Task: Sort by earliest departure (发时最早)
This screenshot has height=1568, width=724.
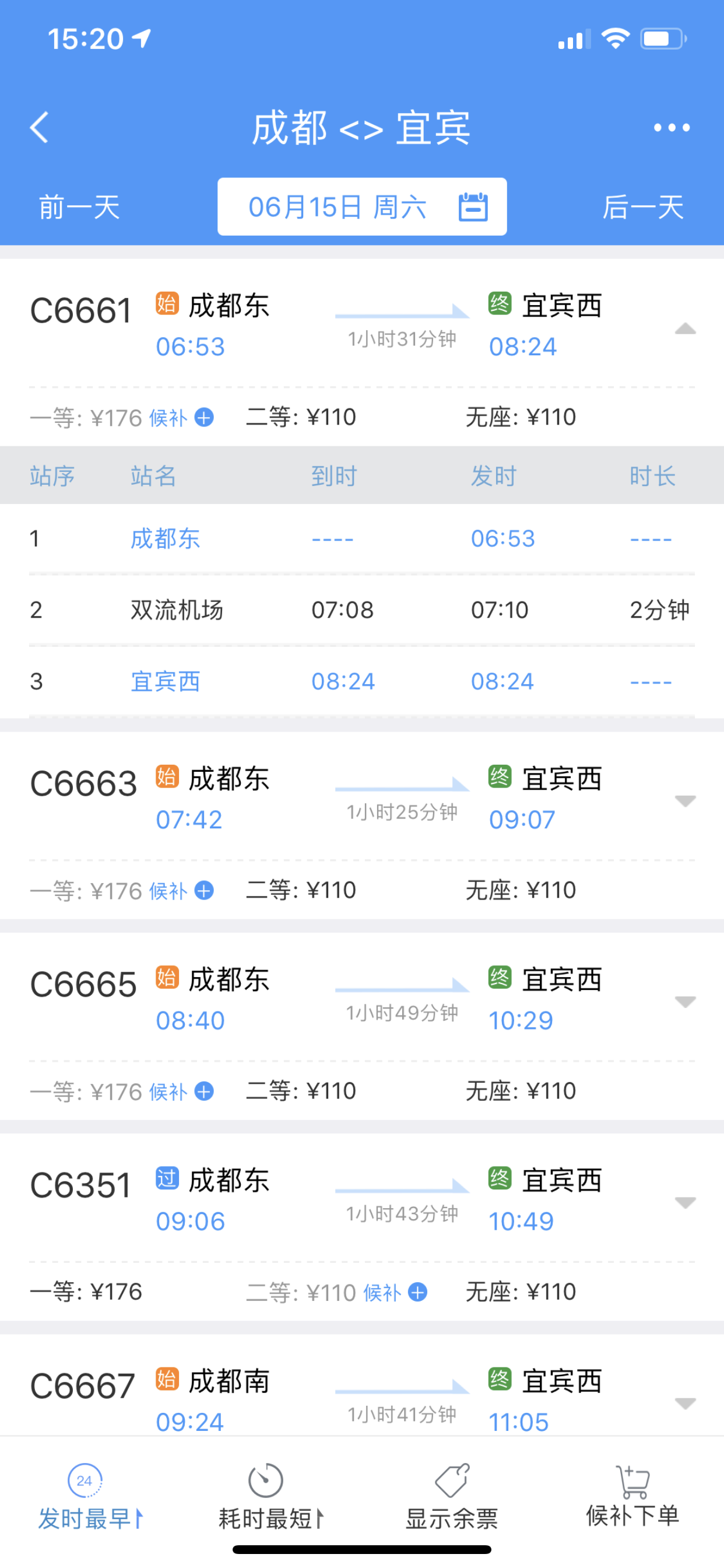Action: (x=90, y=1496)
